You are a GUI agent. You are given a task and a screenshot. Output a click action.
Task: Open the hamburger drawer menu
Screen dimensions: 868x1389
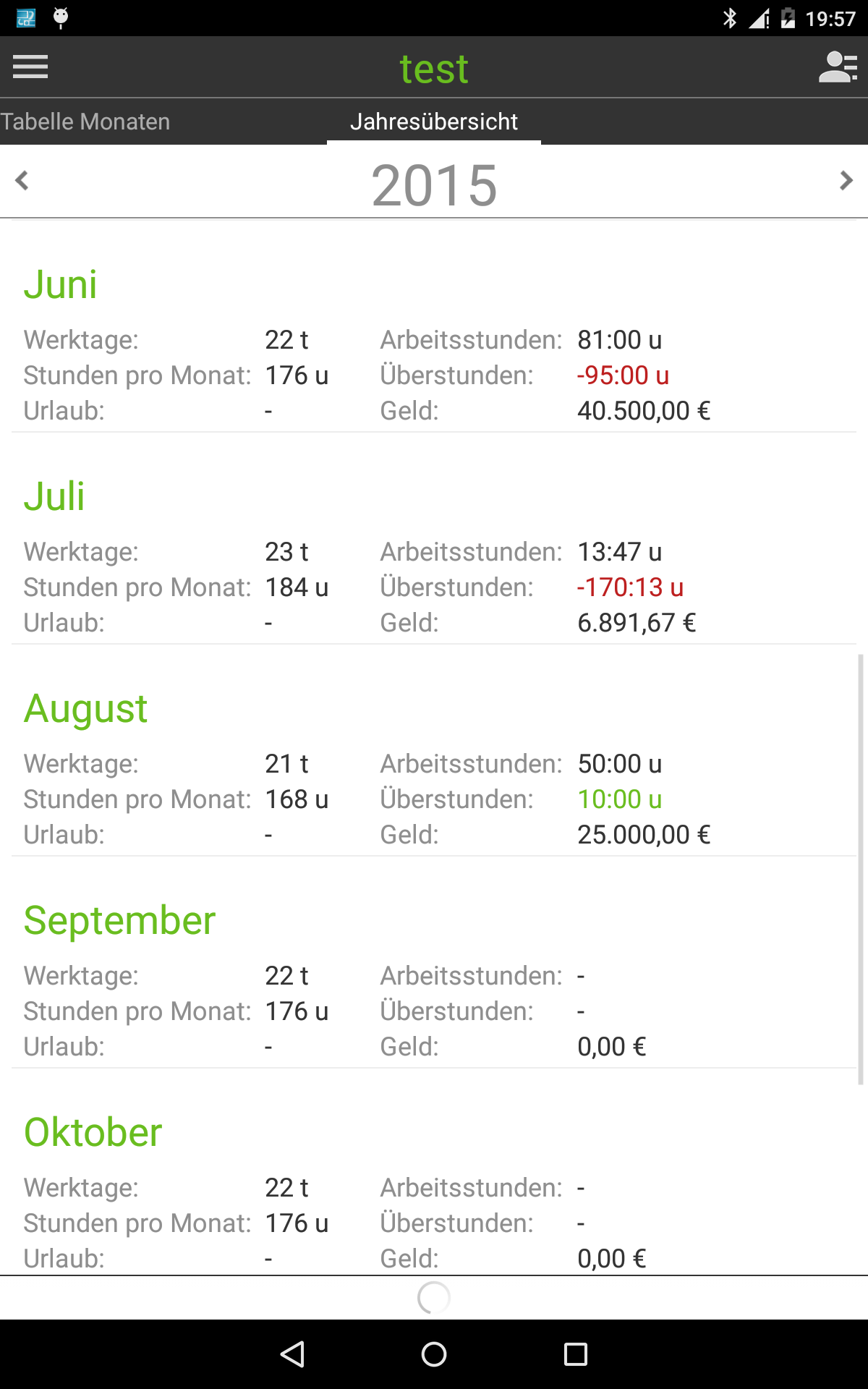(30, 67)
